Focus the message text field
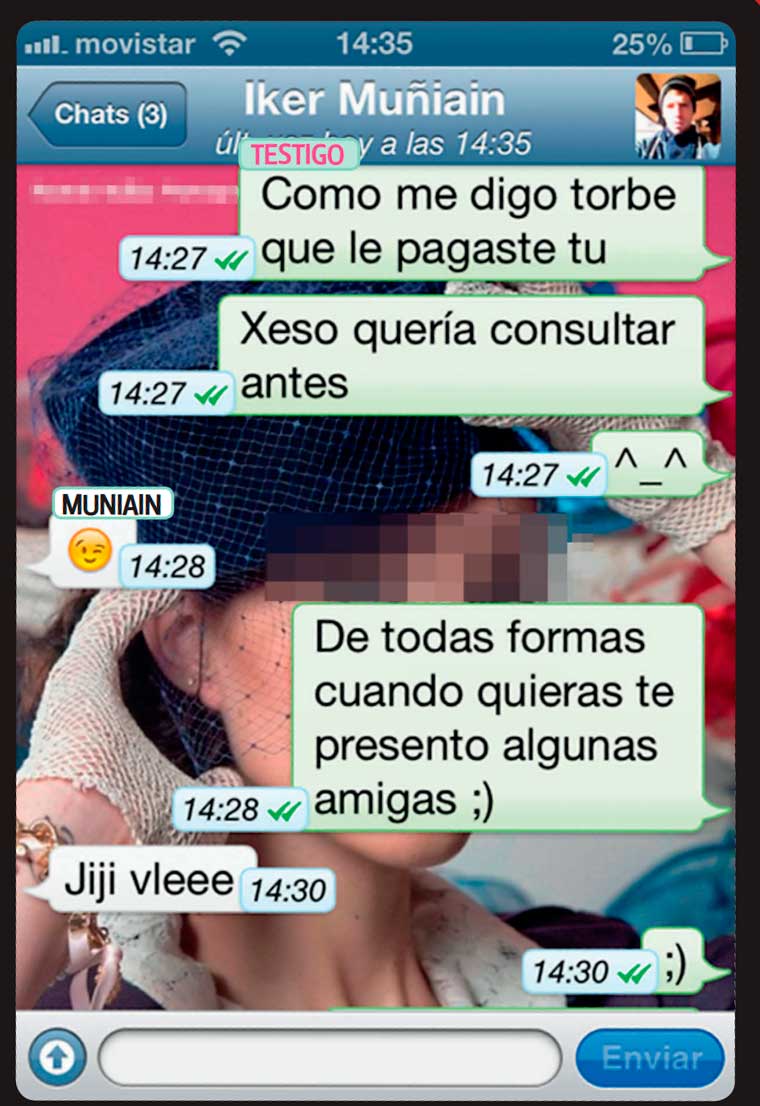Viewport: 760px width, 1106px height. (330, 1058)
